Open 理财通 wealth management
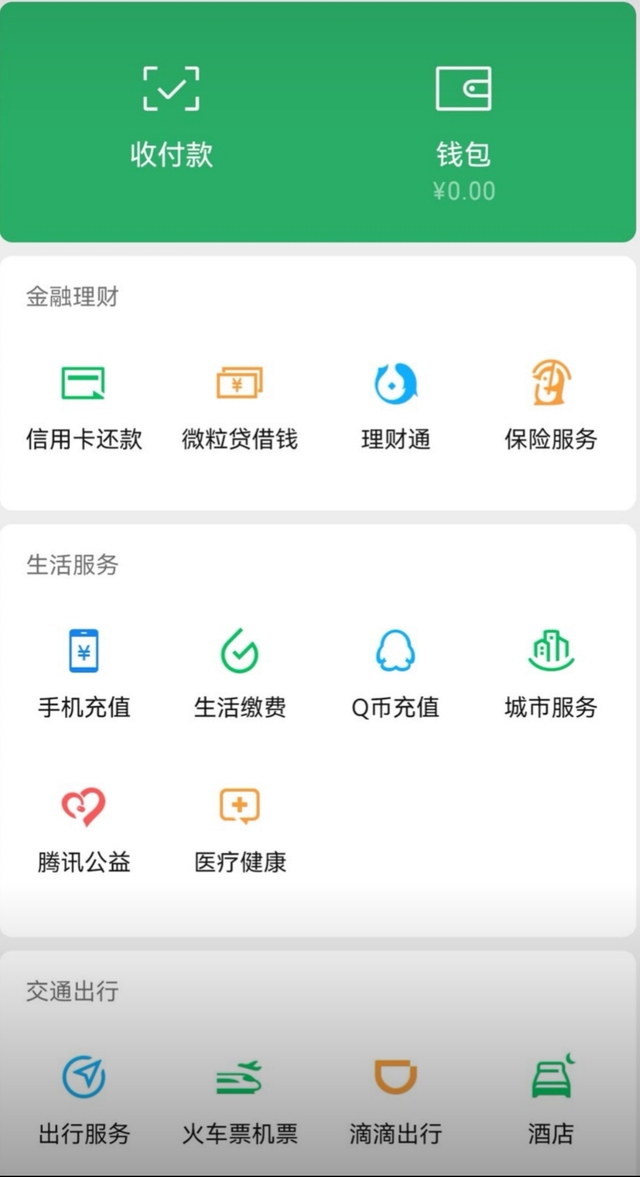Screen dimensions: 640x1177 click(395, 405)
